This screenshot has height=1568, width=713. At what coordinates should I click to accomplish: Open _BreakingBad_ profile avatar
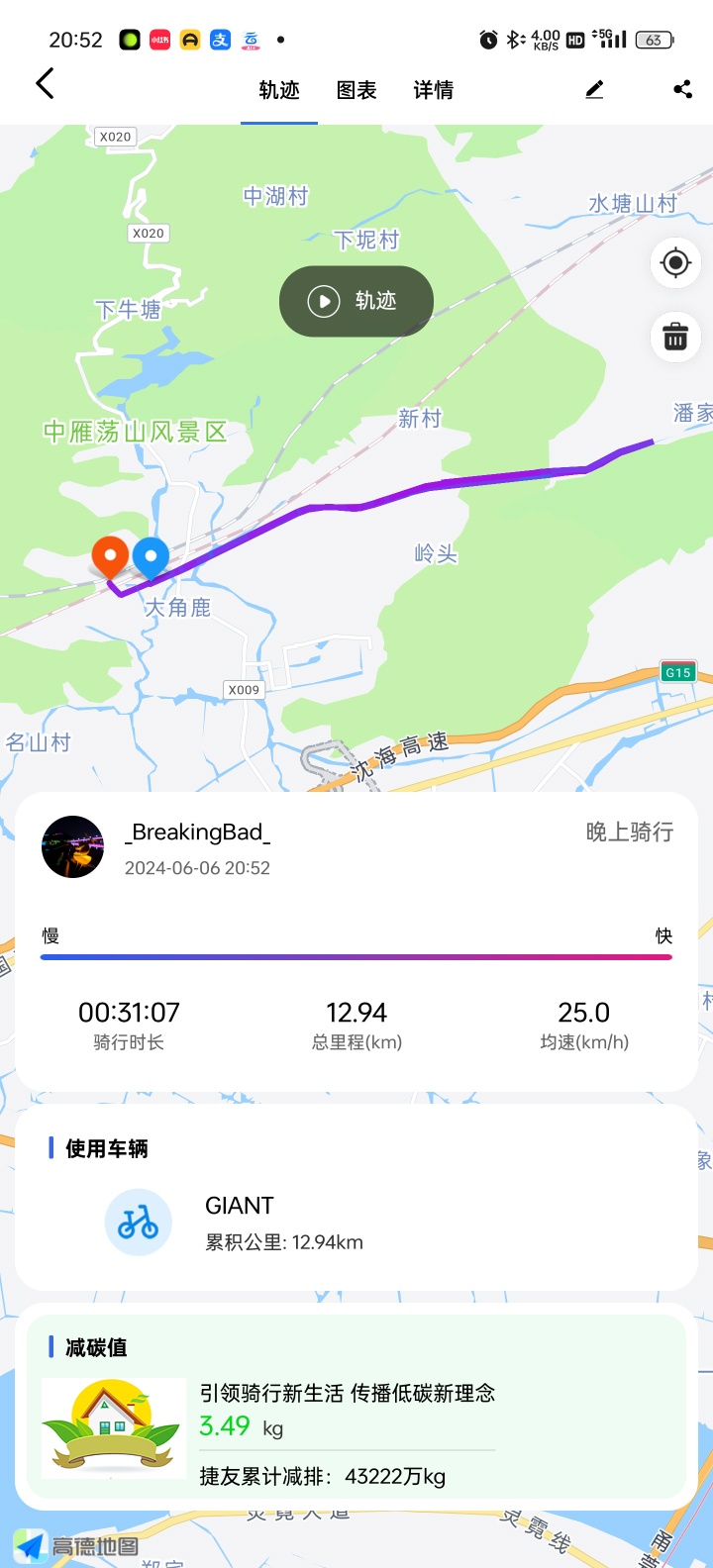(73, 847)
